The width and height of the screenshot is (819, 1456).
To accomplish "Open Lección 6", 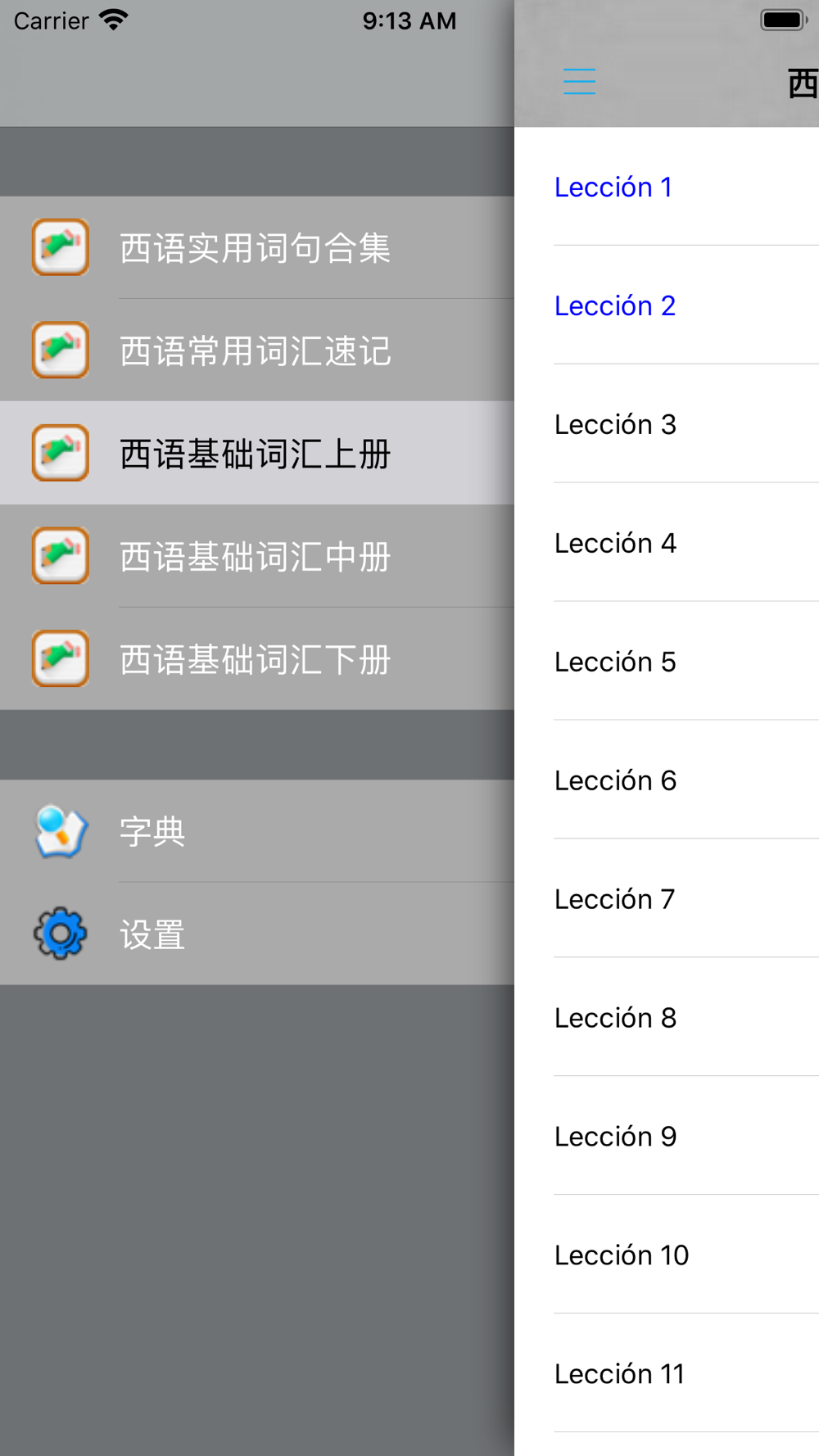I will (615, 780).
